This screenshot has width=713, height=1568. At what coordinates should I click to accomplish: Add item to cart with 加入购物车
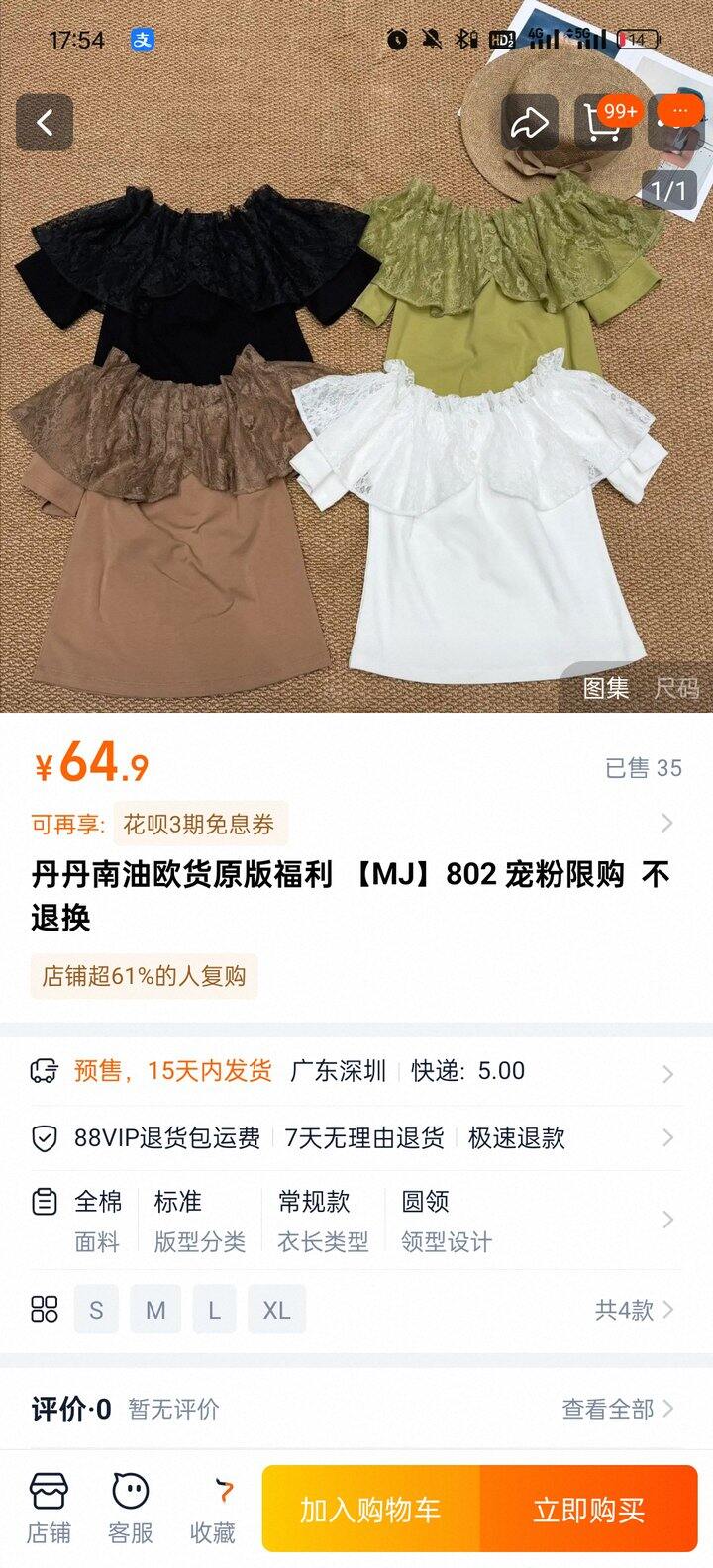tap(370, 1509)
